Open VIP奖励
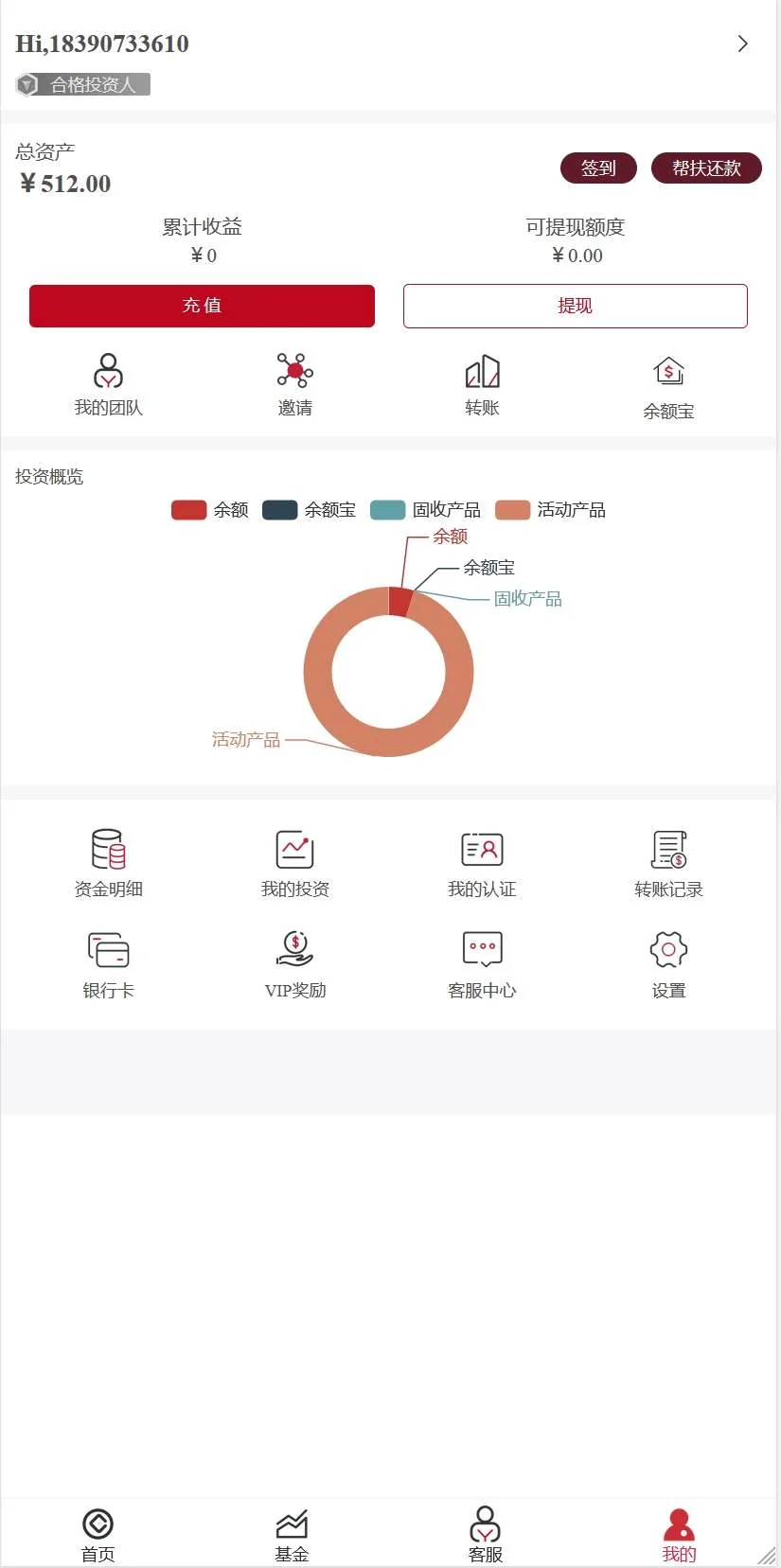 pos(294,963)
